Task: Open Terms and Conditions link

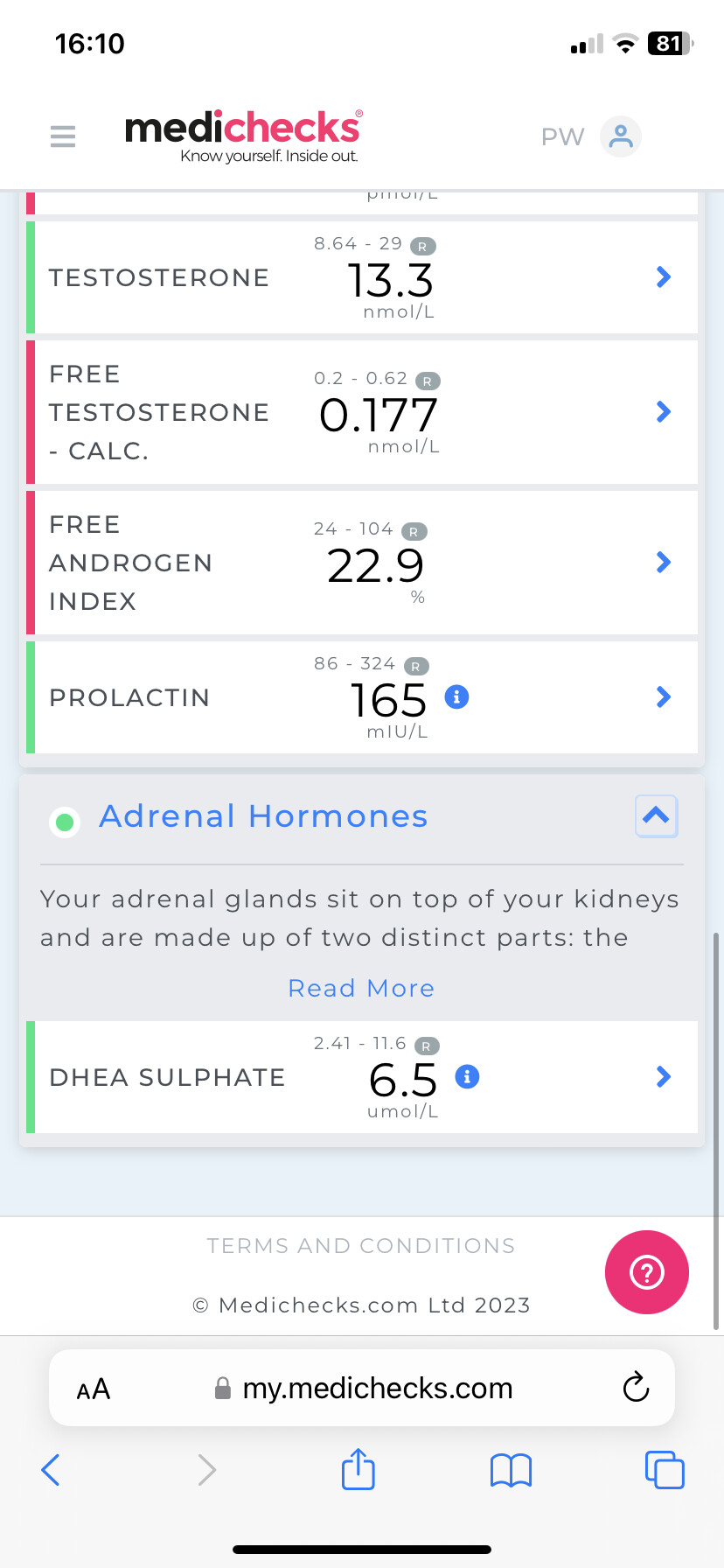Action: [x=361, y=1245]
